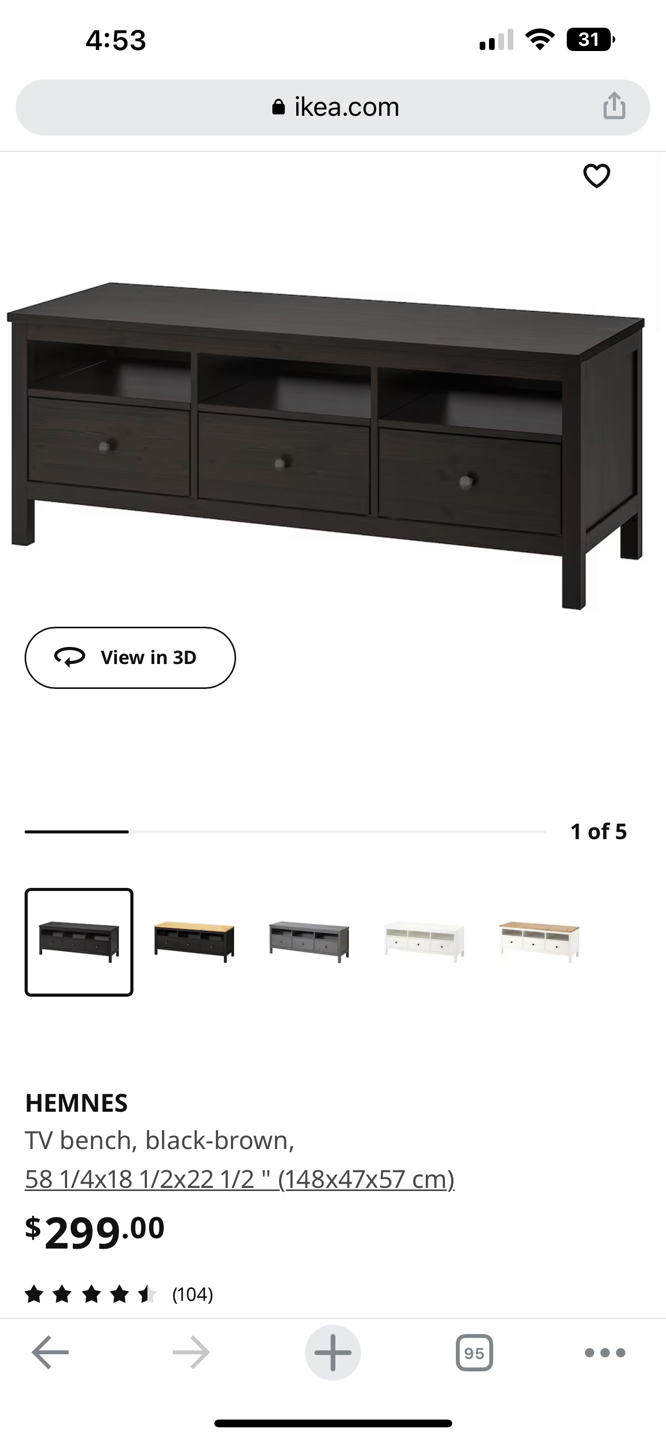
Task: Select the white with light brown top variant
Action: click(539, 941)
